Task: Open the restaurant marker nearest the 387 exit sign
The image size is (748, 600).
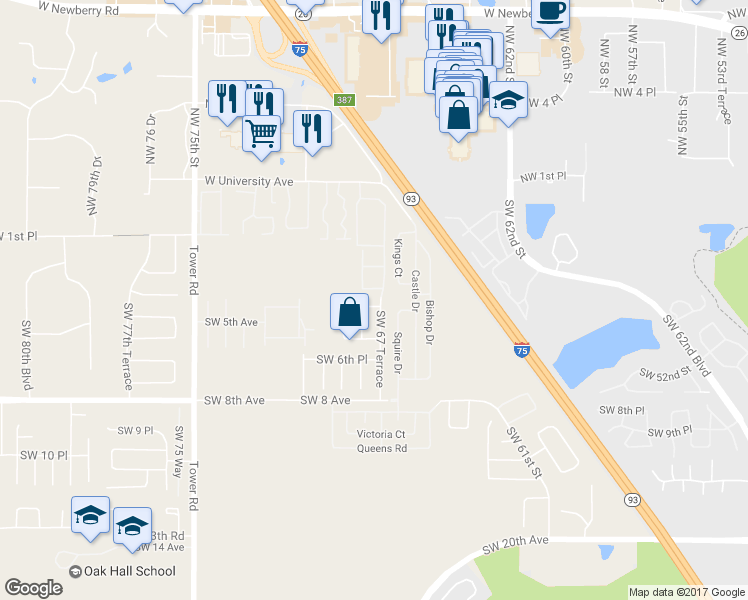Action: coord(312,133)
